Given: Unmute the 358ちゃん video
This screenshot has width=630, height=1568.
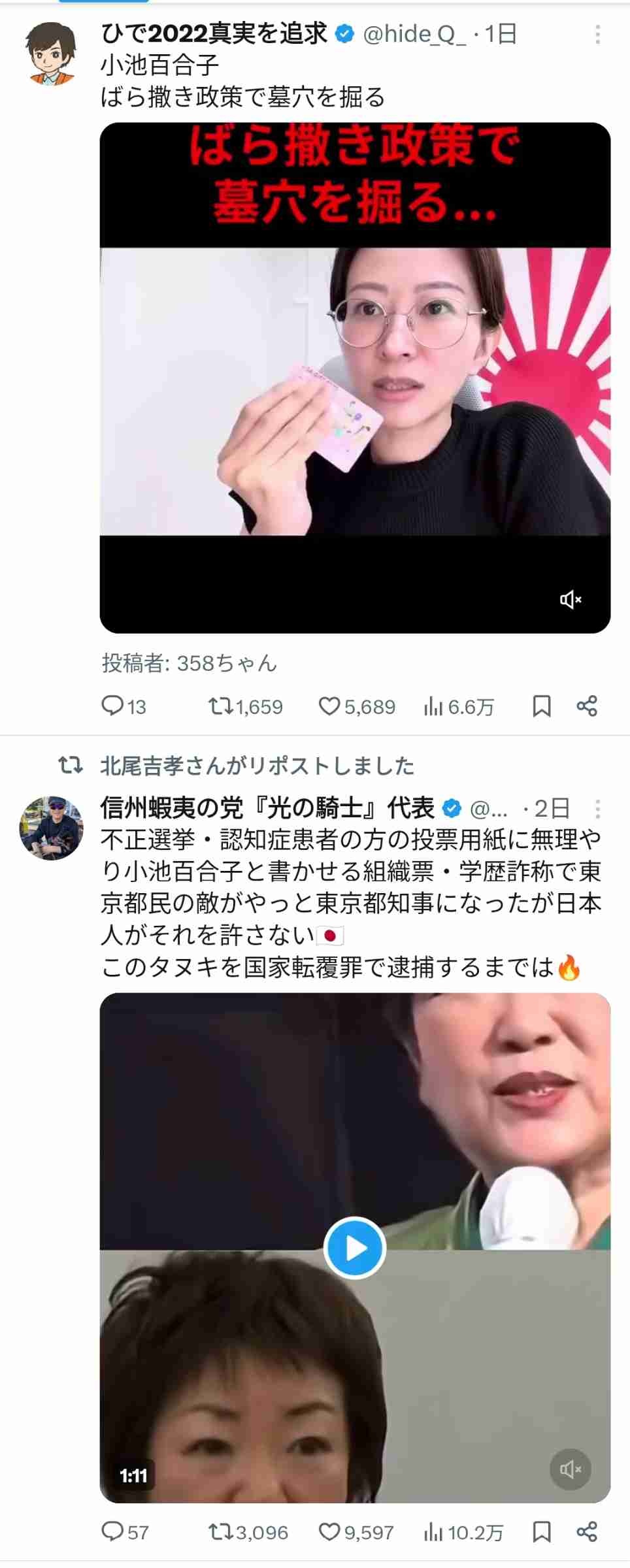Looking at the screenshot, I should [x=571, y=599].
